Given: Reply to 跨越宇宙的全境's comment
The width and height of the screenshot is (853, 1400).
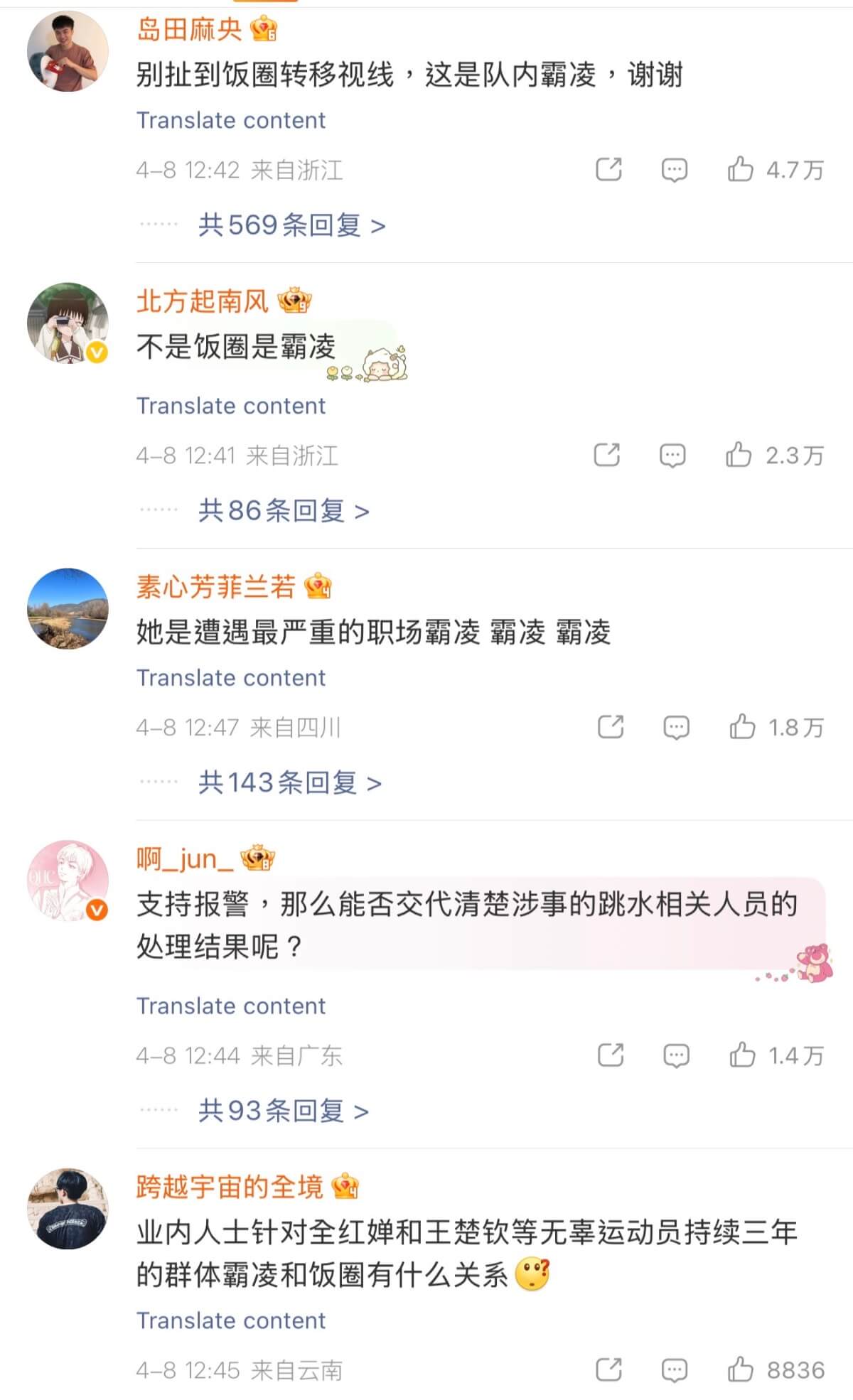Looking at the screenshot, I should point(674,1369).
